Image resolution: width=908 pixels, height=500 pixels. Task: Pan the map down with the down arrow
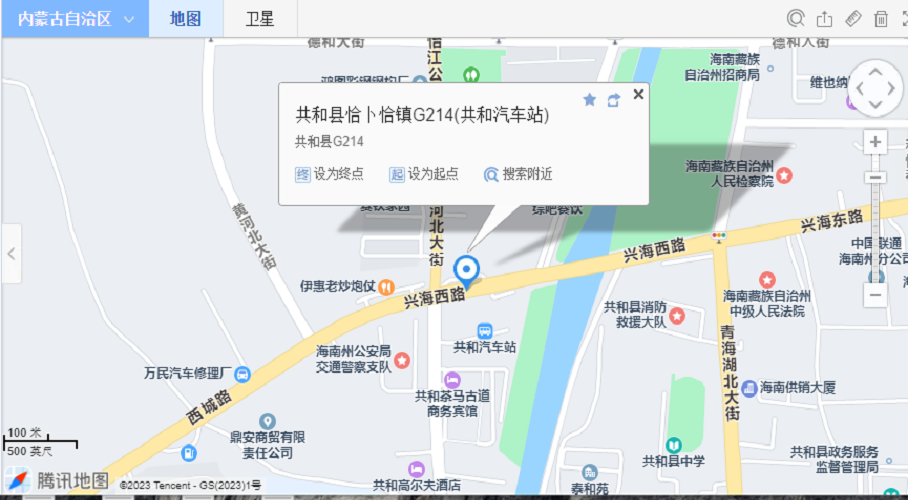[876, 104]
